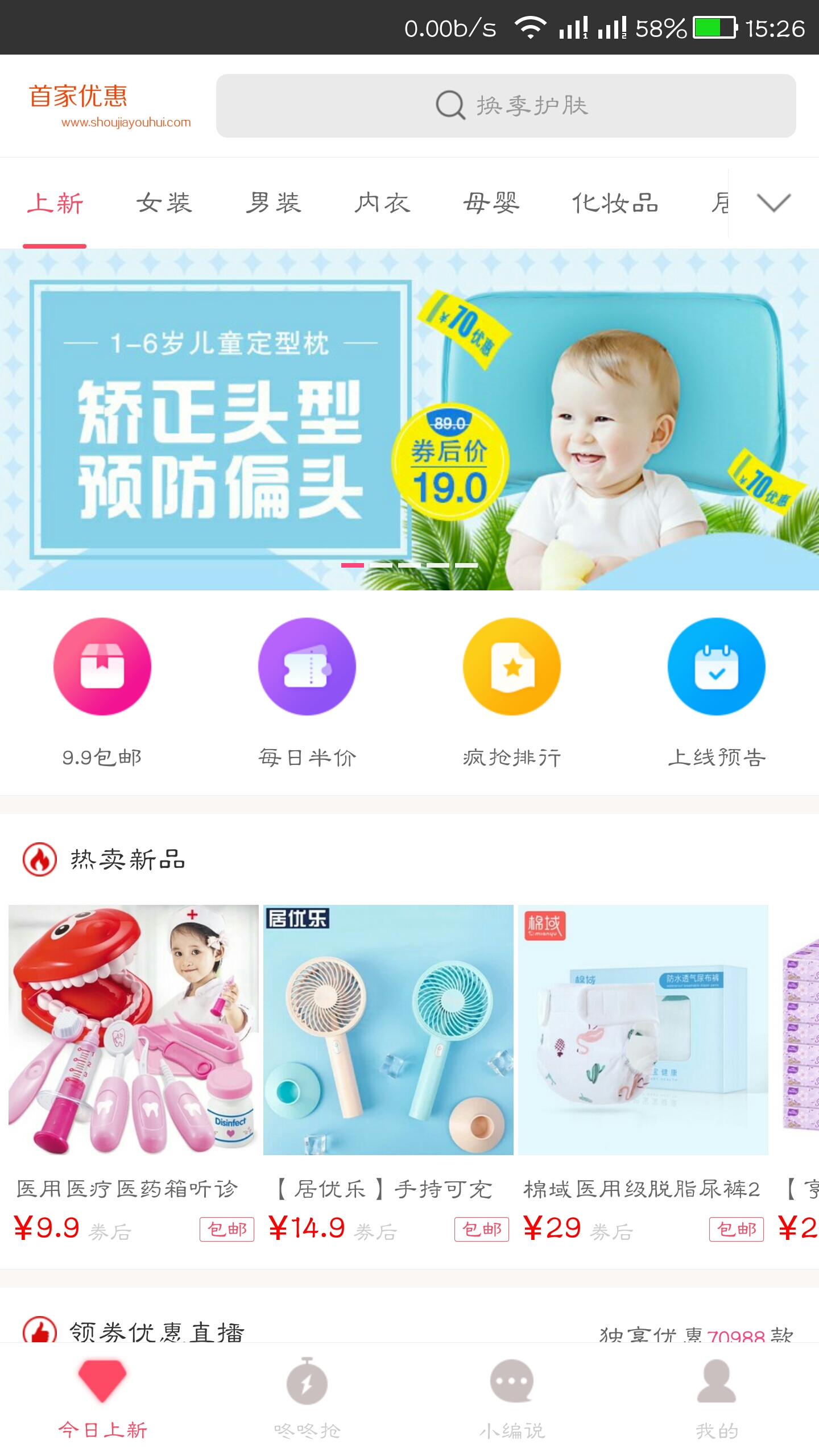Screen dimensions: 819x1456
Task: Open the 换季护肤 search box
Action: pyautogui.click(x=505, y=106)
